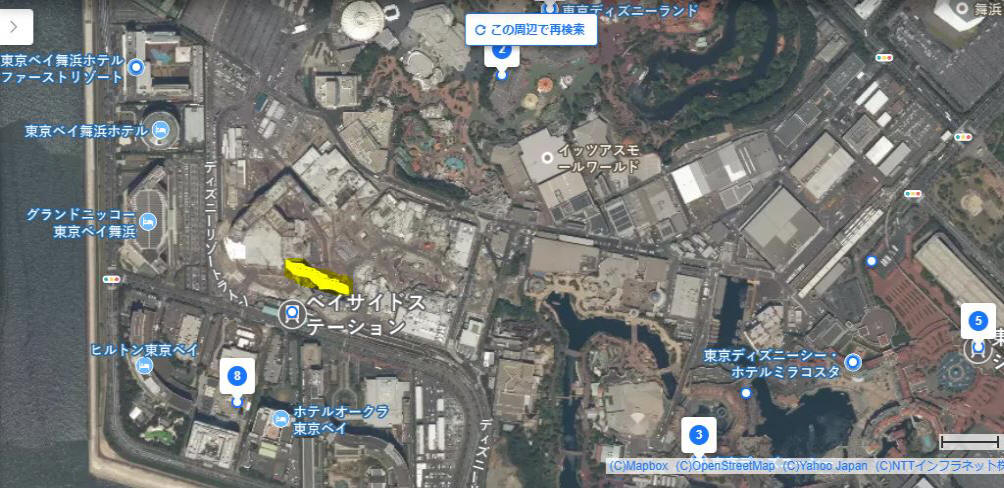Open the イッツアスモールワールド marker
1004x488 pixels.
(x=546, y=157)
